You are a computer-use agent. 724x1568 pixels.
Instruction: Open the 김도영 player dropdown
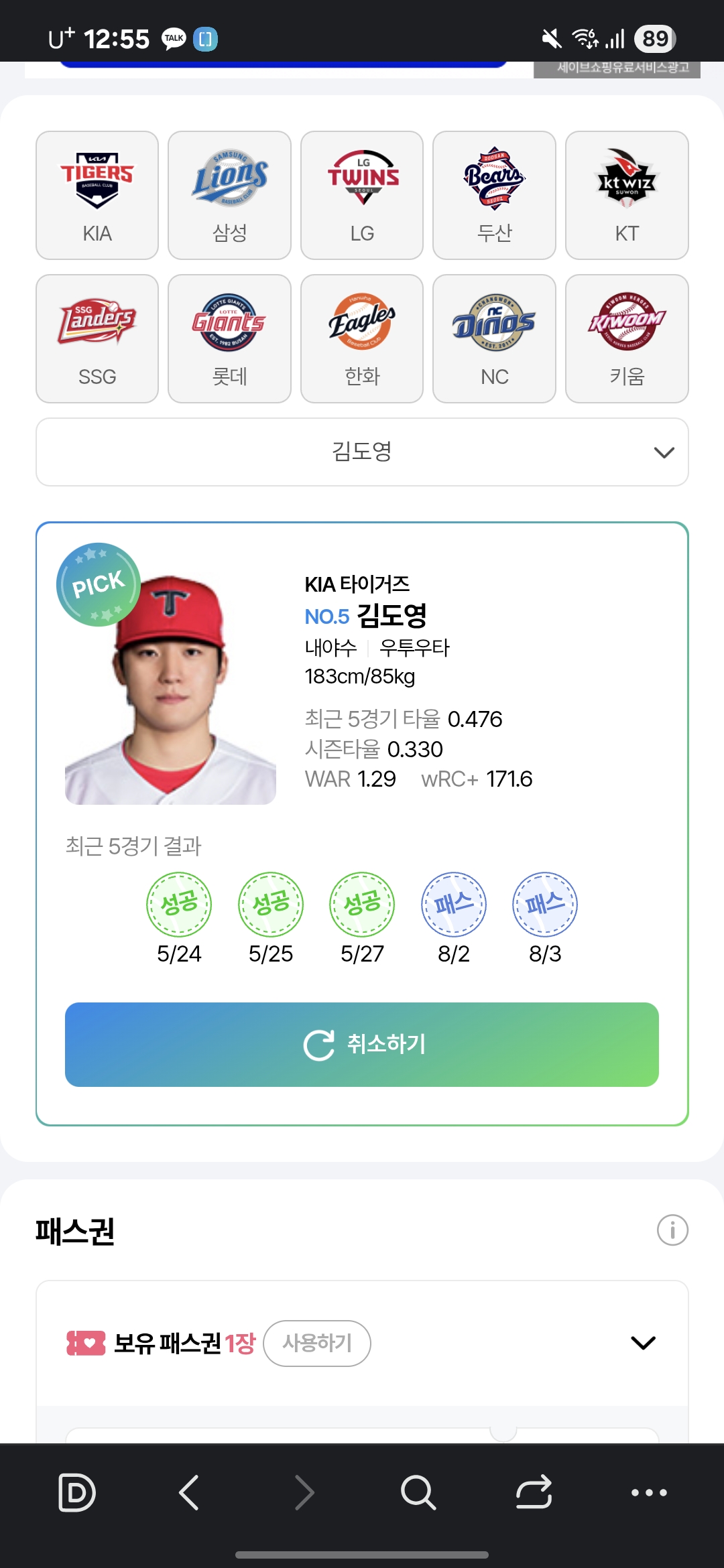(362, 452)
